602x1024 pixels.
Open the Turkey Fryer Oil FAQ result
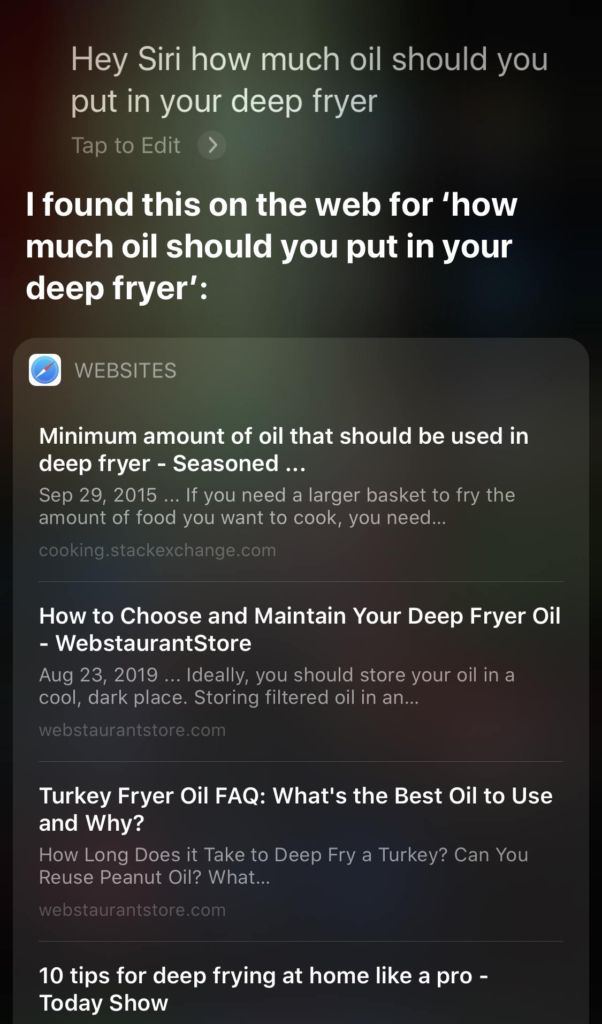[x=300, y=851]
